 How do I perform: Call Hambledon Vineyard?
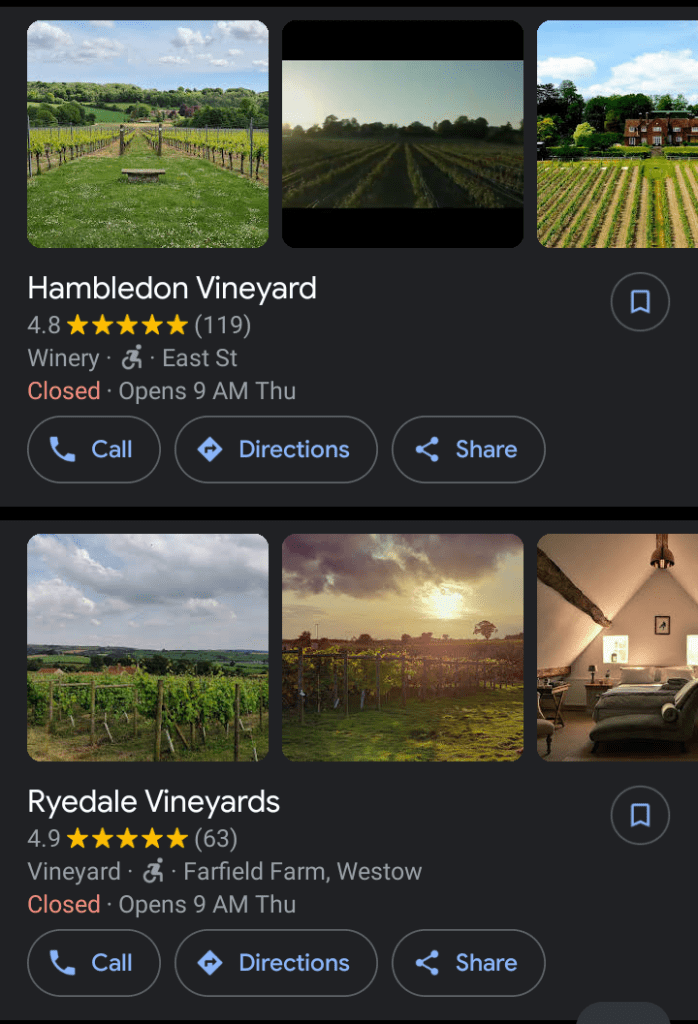pos(93,450)
